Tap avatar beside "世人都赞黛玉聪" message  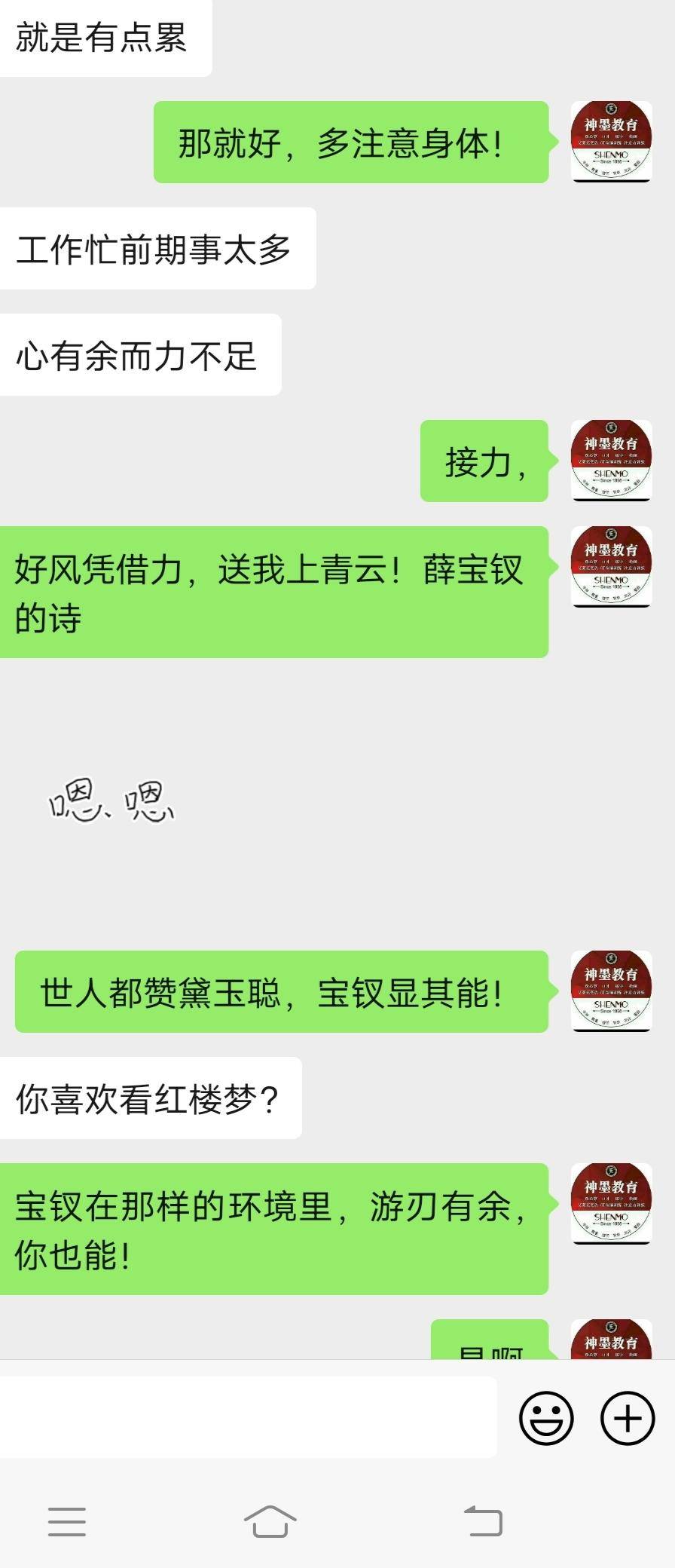(611, 991)
